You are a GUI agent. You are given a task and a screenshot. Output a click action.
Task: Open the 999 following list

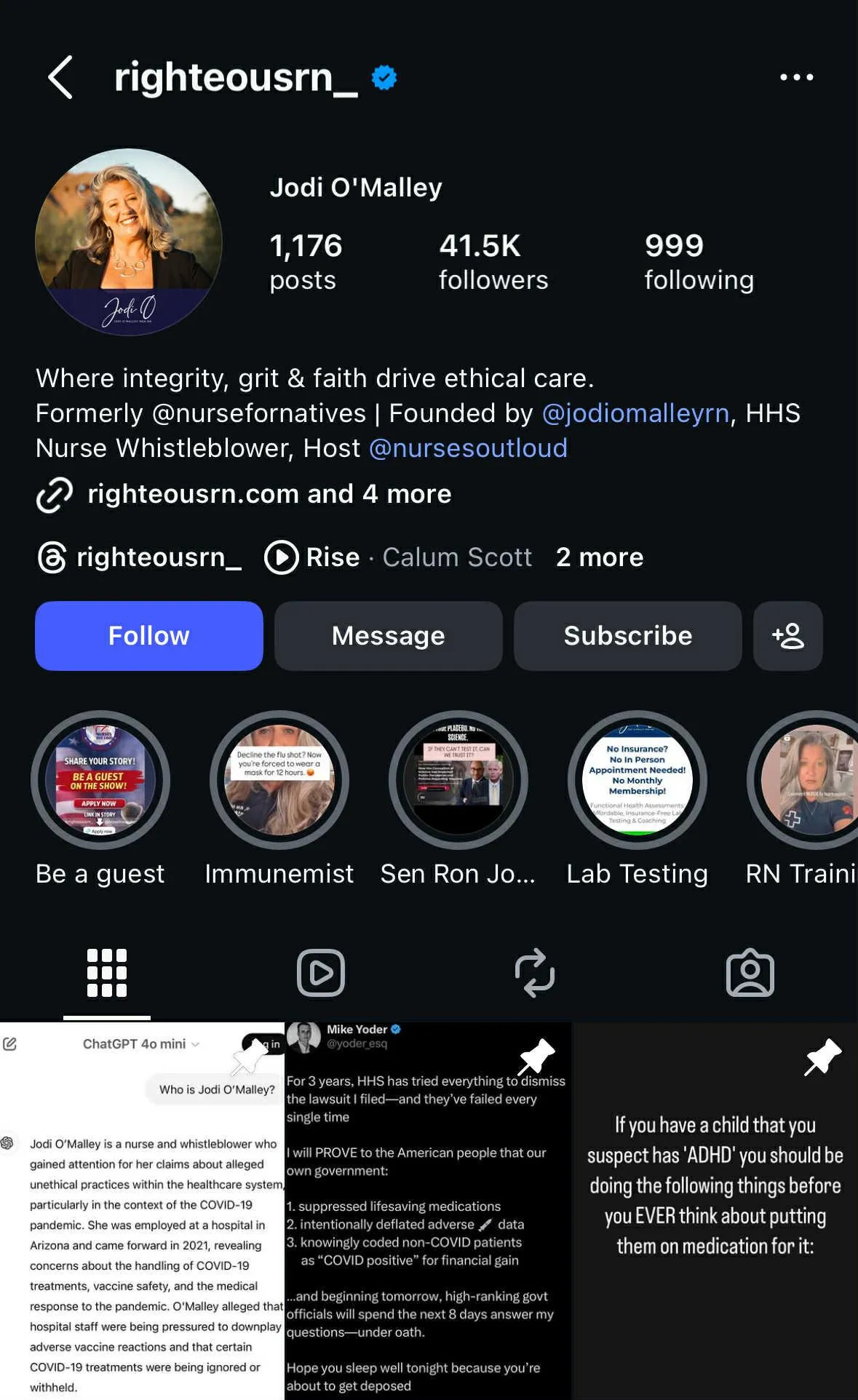click(x=699, y=262)
